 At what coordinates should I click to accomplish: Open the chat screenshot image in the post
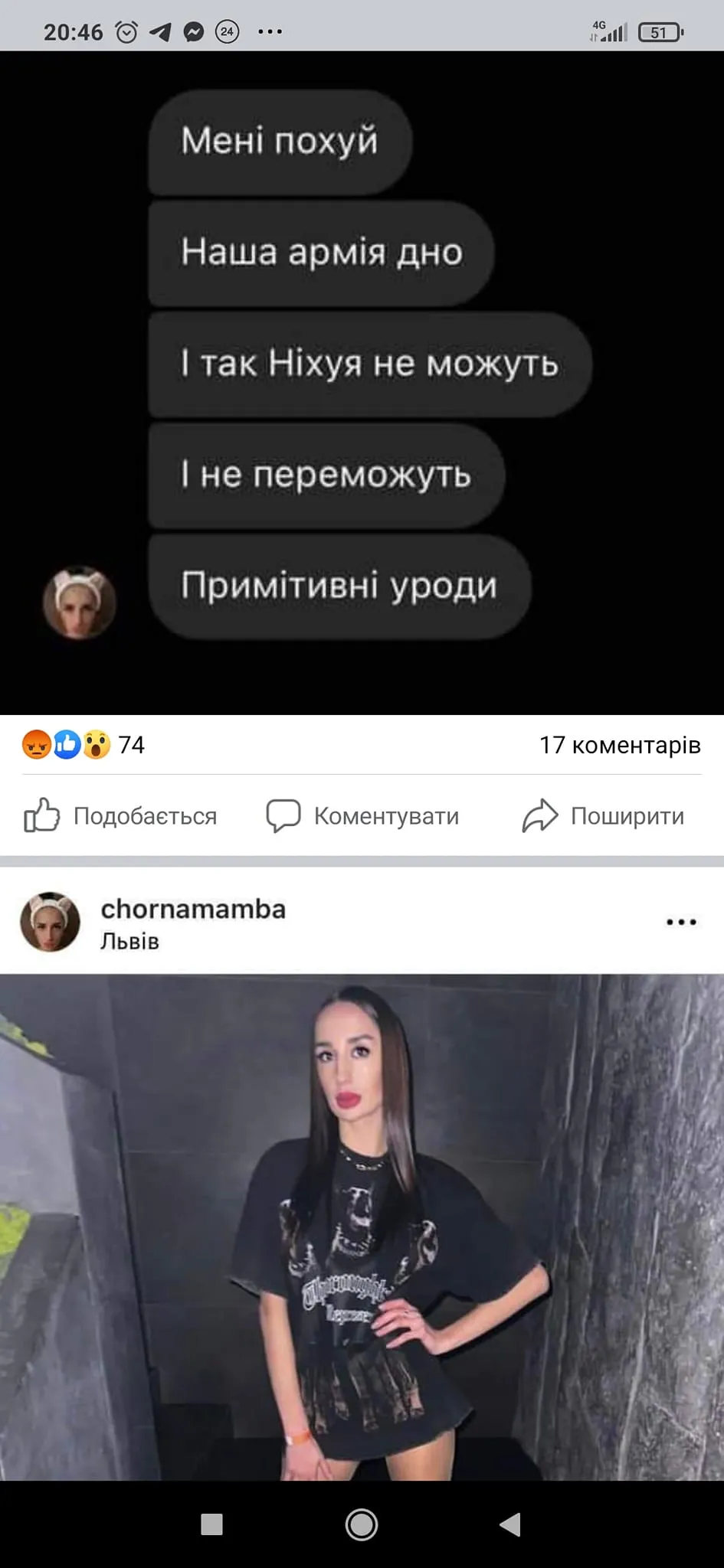pos(362,383)
